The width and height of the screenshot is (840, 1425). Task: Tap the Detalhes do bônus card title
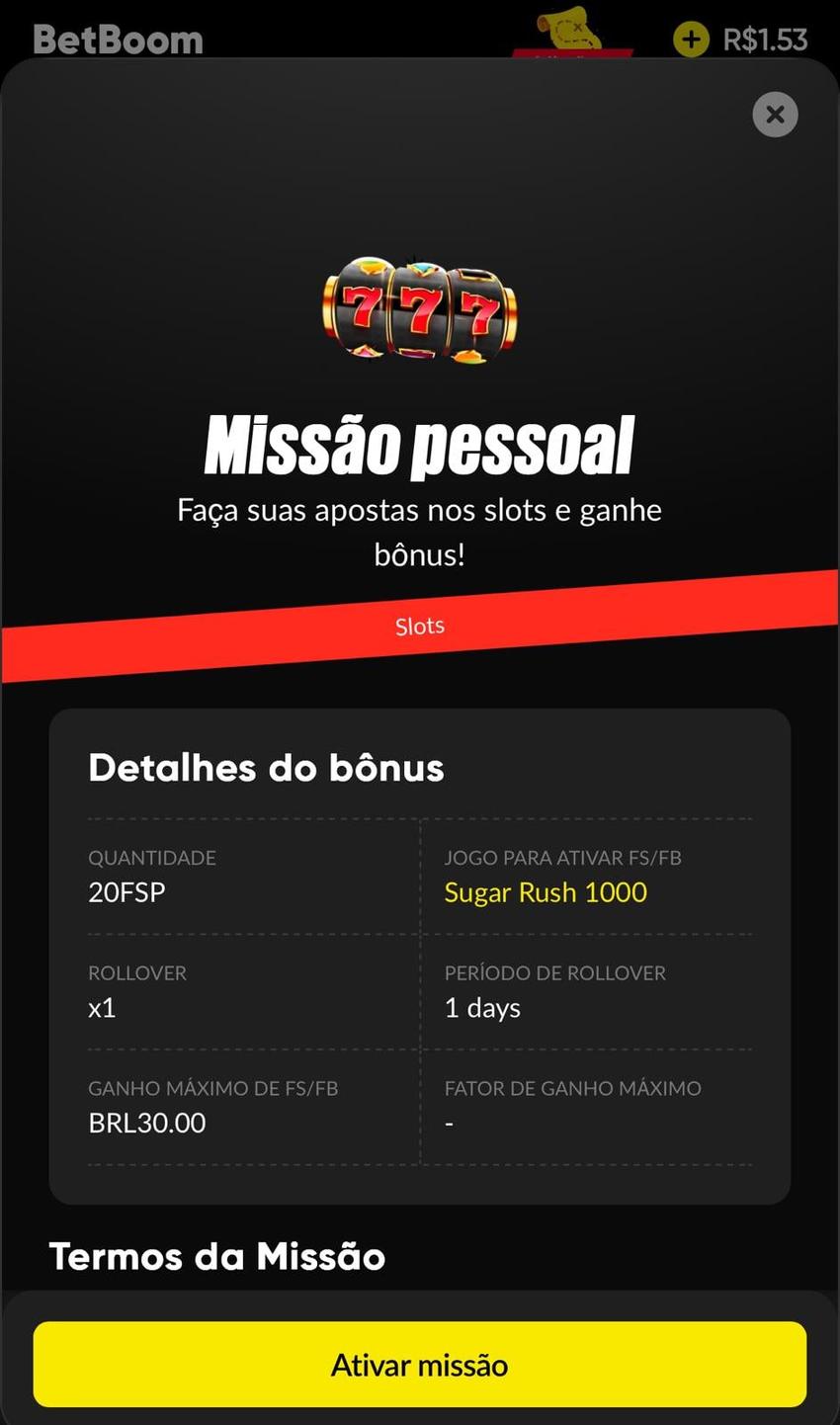point(266,768)
